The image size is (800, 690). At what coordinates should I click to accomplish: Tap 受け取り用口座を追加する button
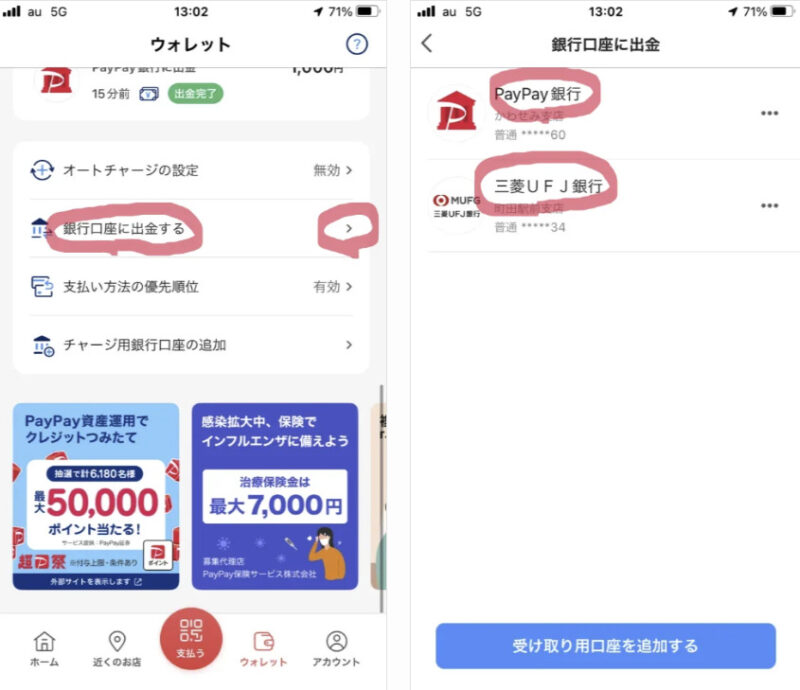[605, 646]
